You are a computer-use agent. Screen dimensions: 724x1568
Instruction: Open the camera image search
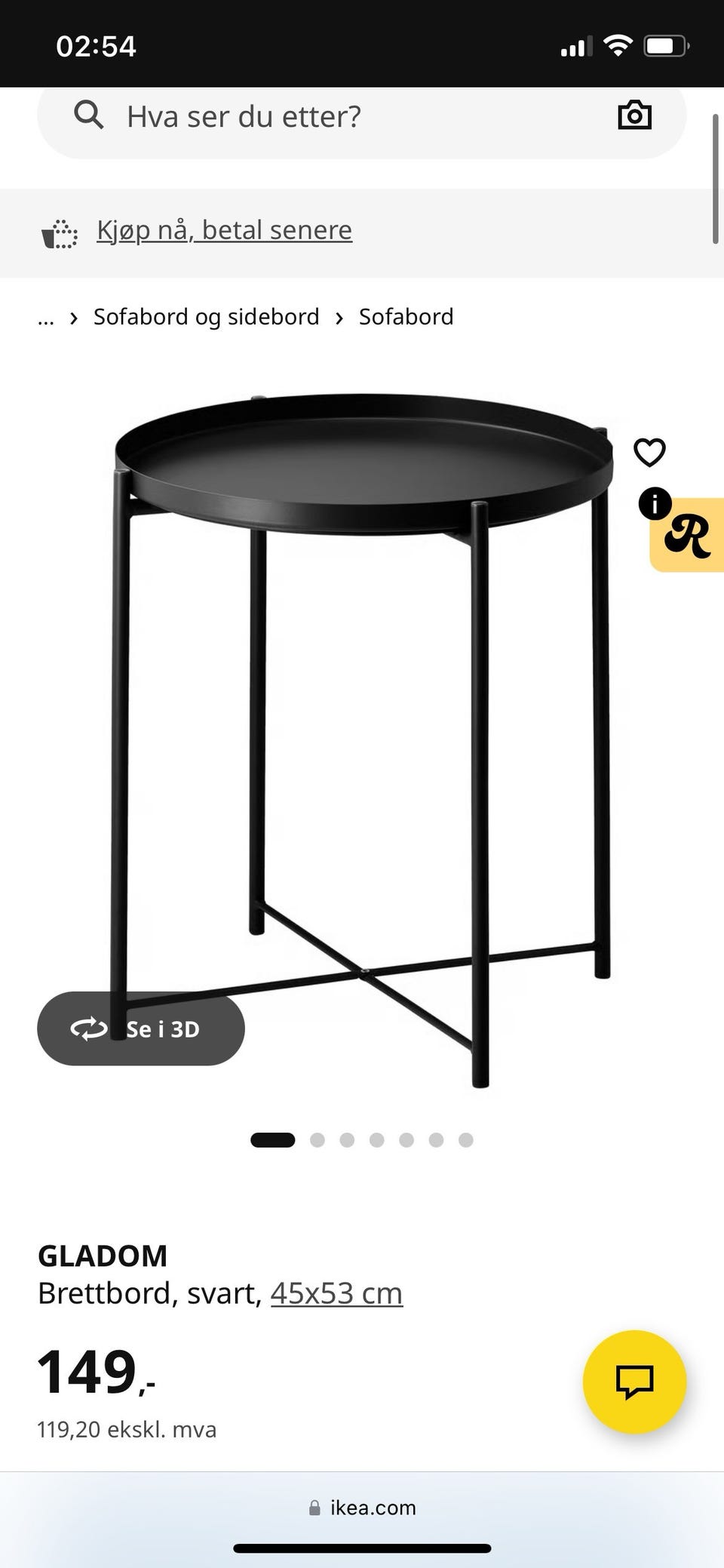click(634, 115)
